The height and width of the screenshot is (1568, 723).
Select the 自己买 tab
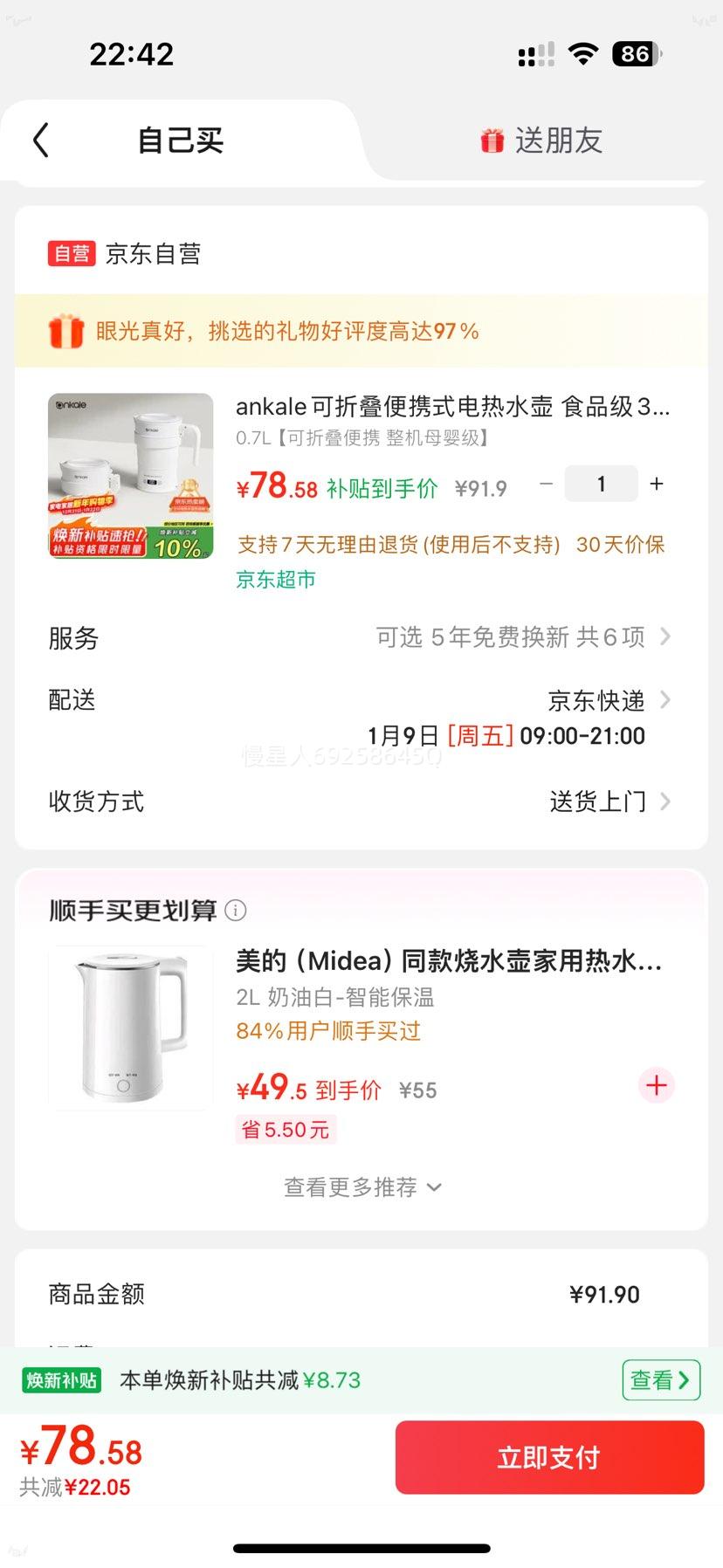[181, 141]
